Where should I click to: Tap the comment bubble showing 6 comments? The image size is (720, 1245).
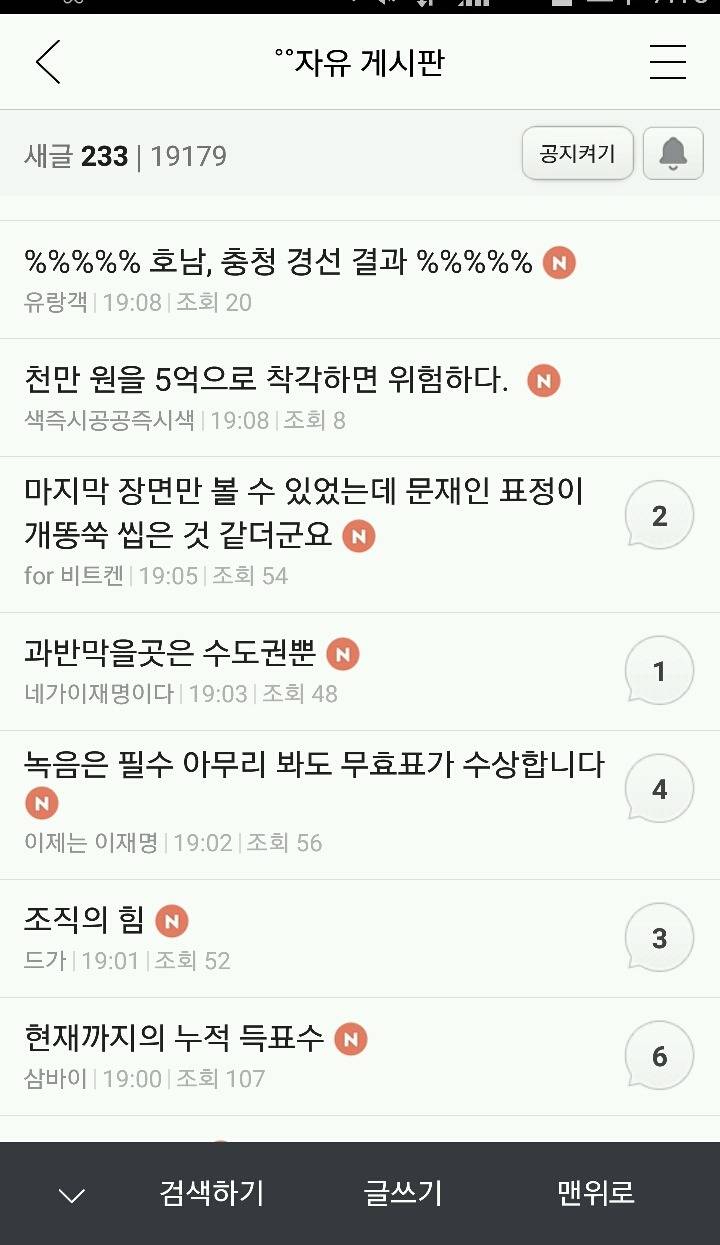pos(658,1055)
